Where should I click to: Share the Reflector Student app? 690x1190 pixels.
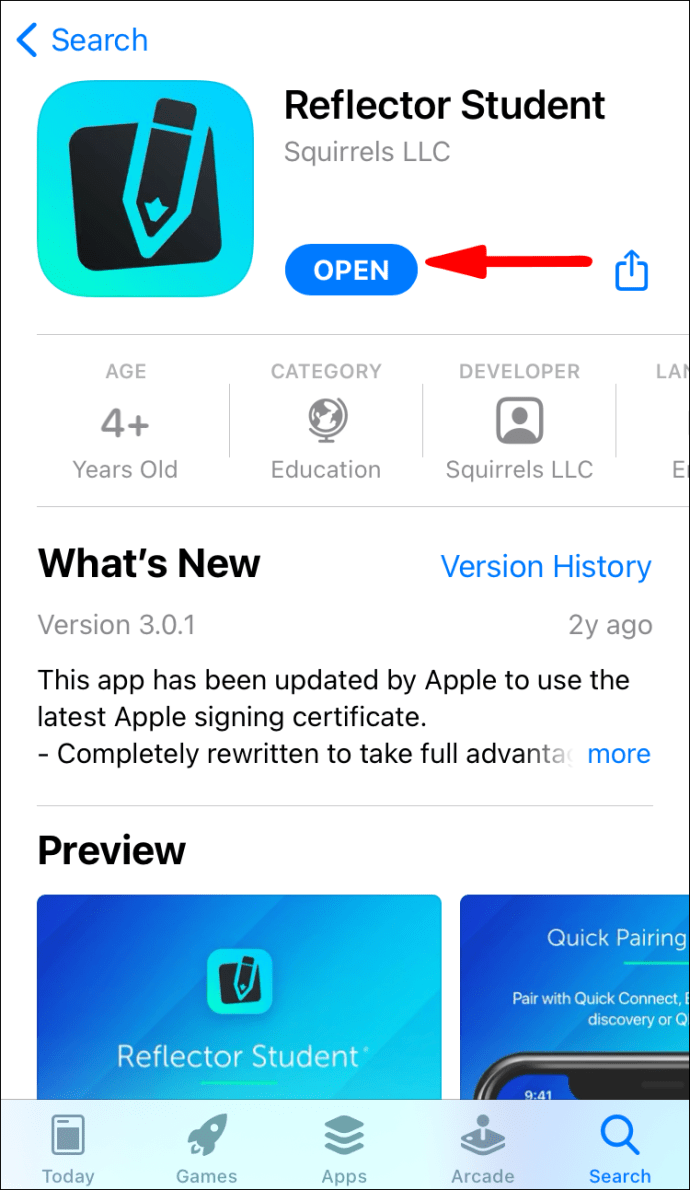[x=631, y=270]
